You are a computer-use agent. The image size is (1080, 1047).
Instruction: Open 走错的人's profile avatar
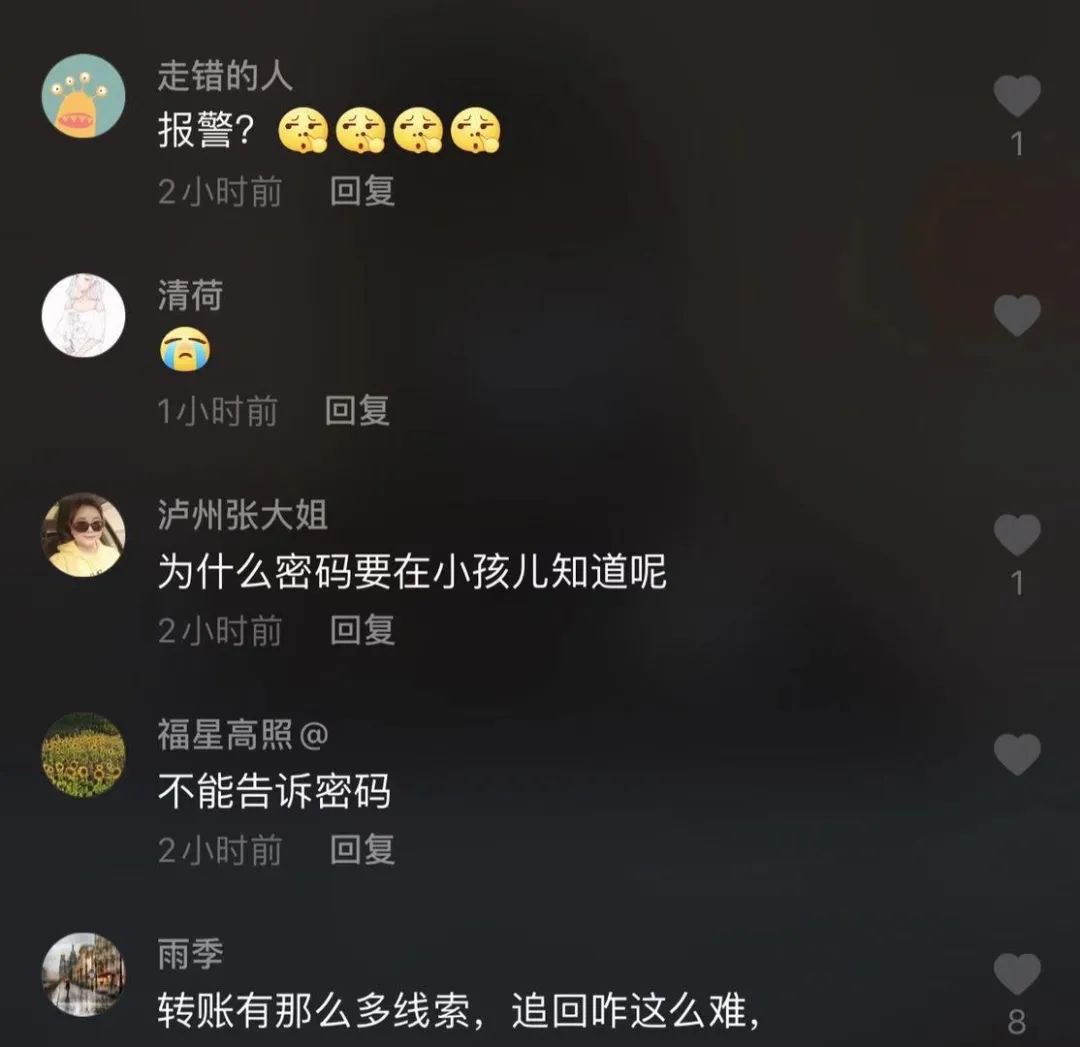[x=83, y=96]
